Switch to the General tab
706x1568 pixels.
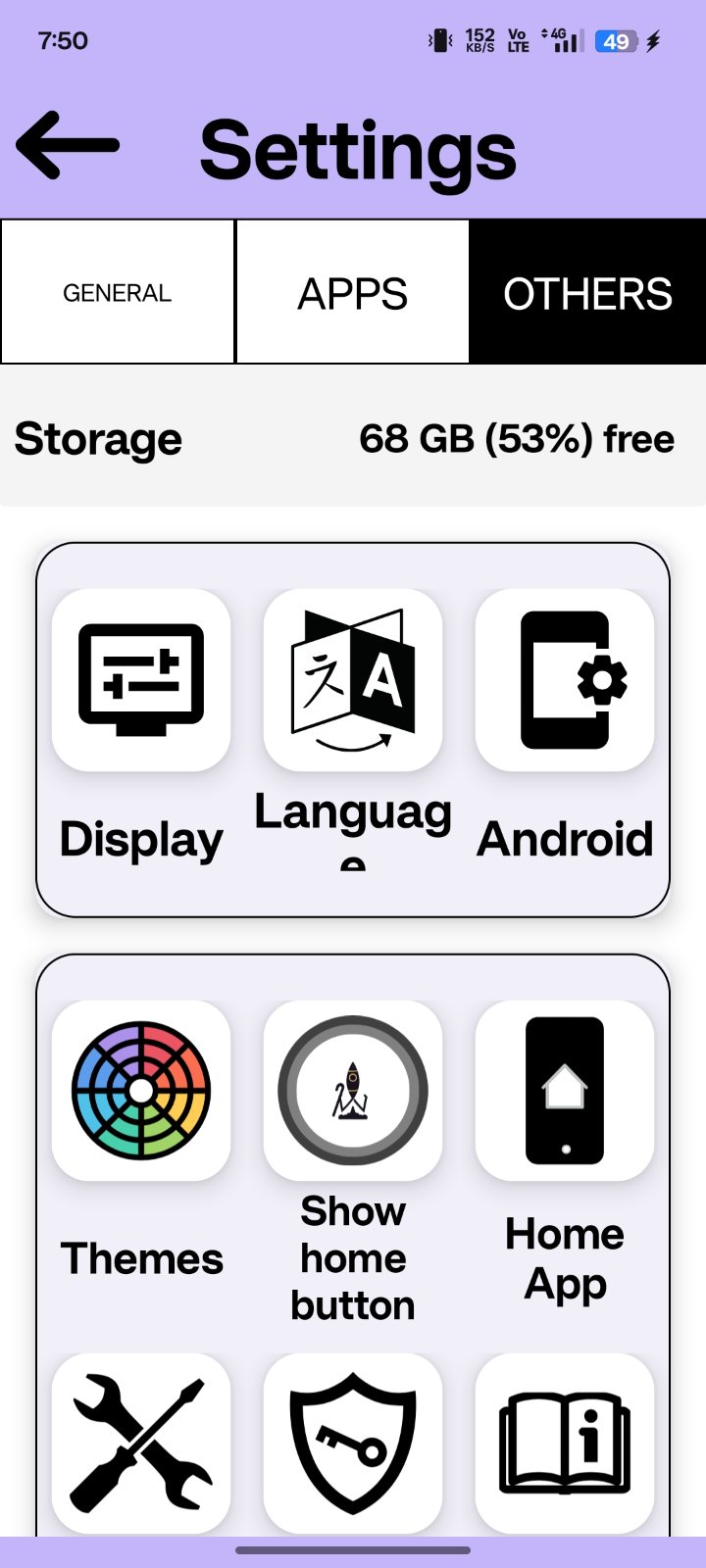[118, 292]
